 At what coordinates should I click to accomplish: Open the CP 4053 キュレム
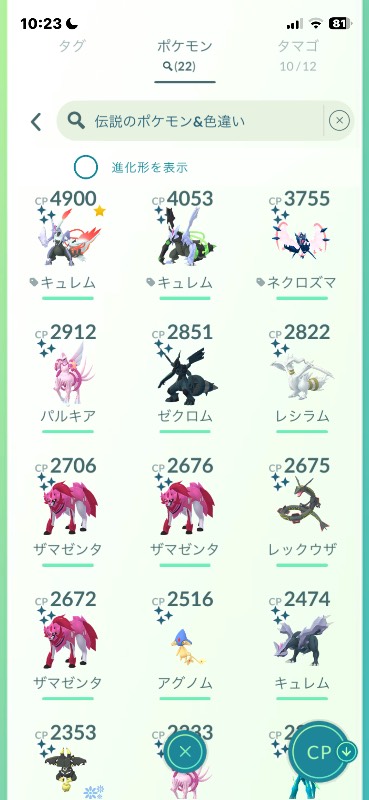[185, 244]
